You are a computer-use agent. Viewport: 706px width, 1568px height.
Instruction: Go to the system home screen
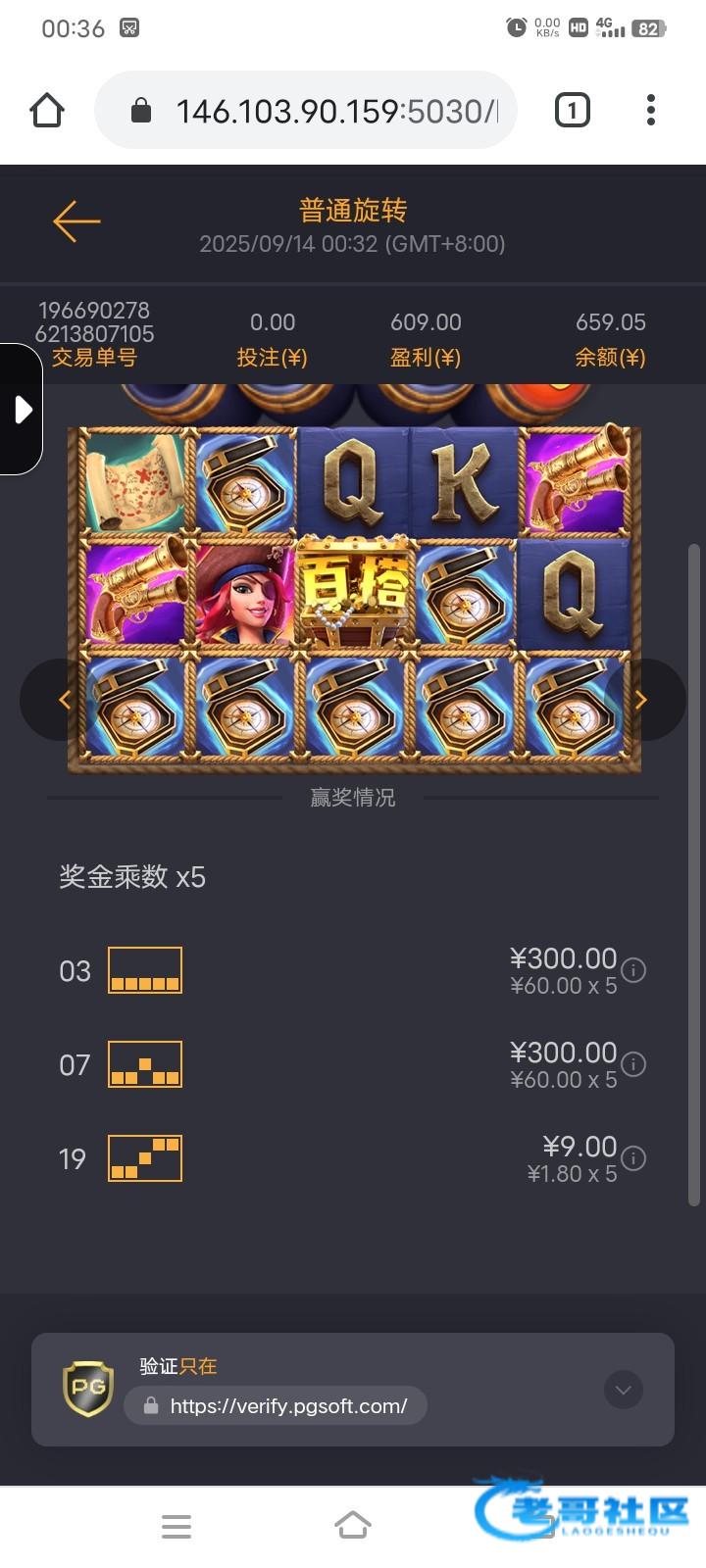click(x=353, y=1526)
